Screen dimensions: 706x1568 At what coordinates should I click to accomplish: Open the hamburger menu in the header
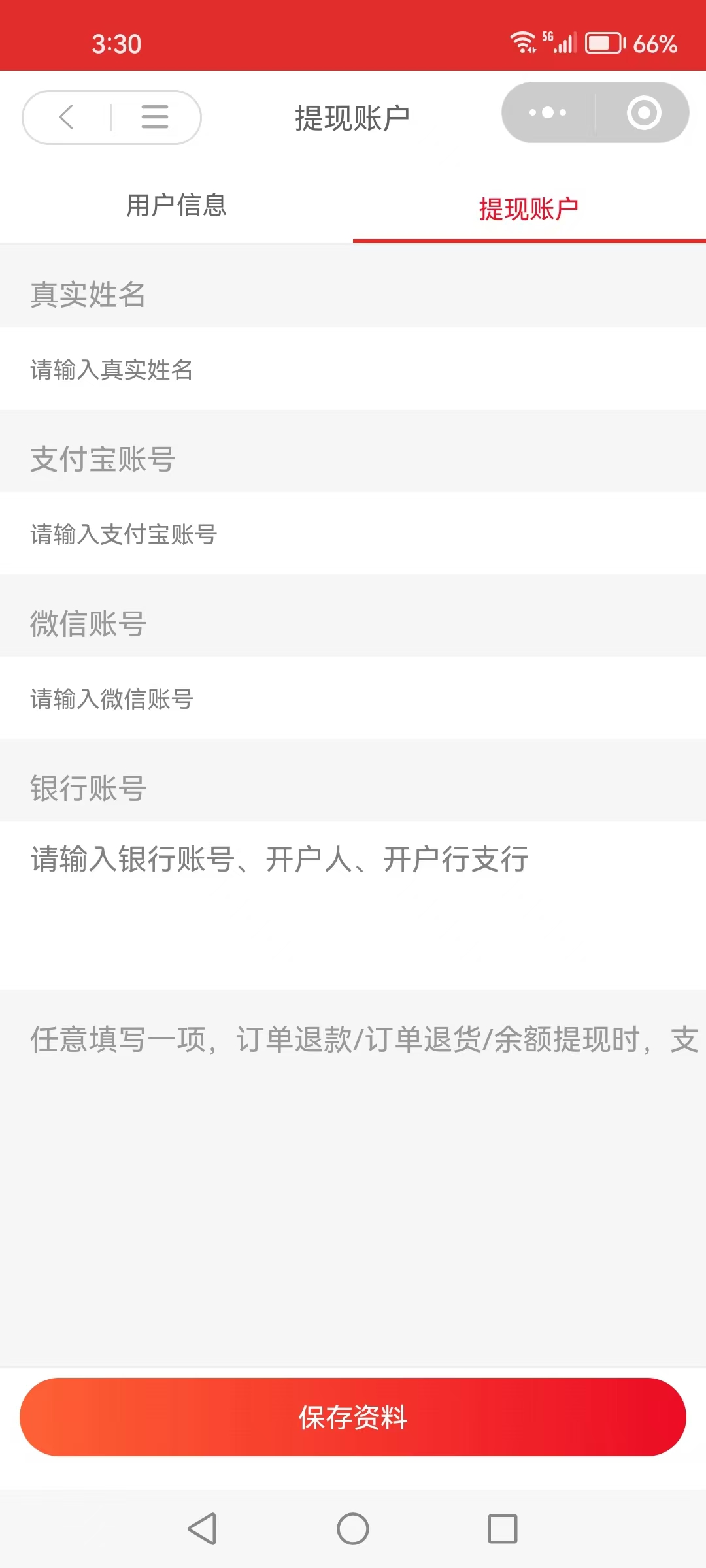coord(155,118)
